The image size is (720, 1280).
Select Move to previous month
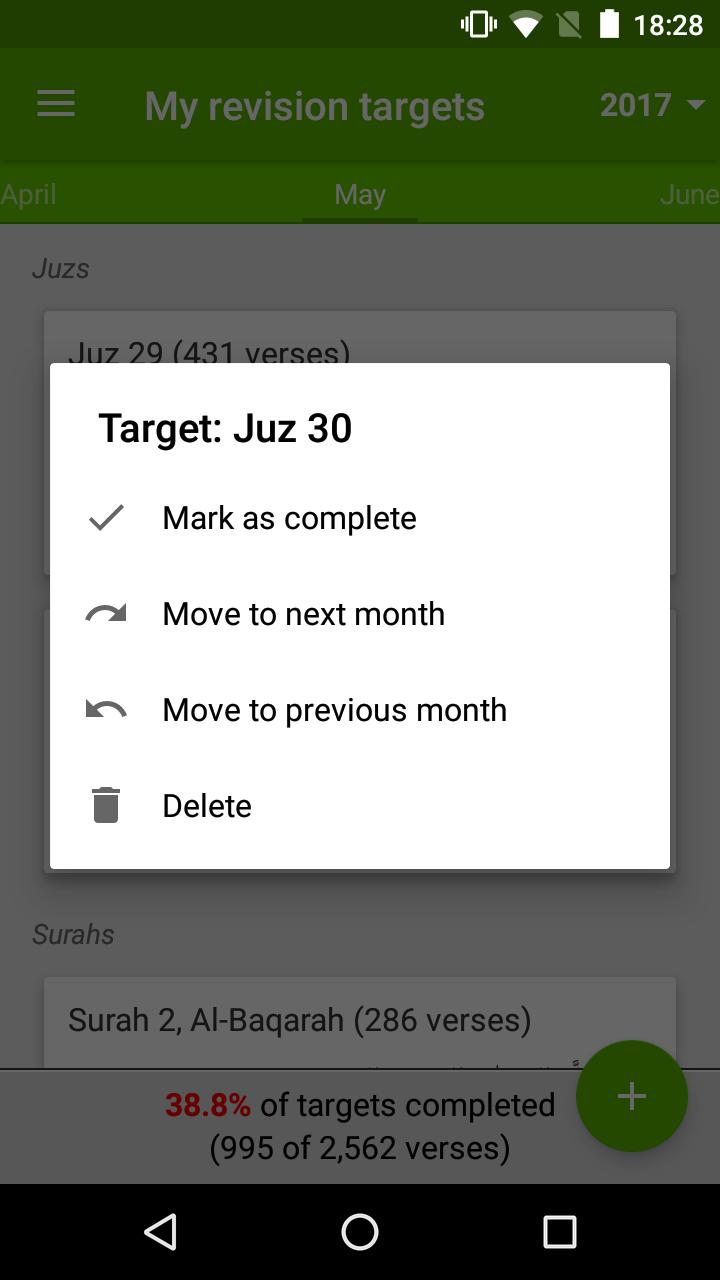(x=334, y=710)
